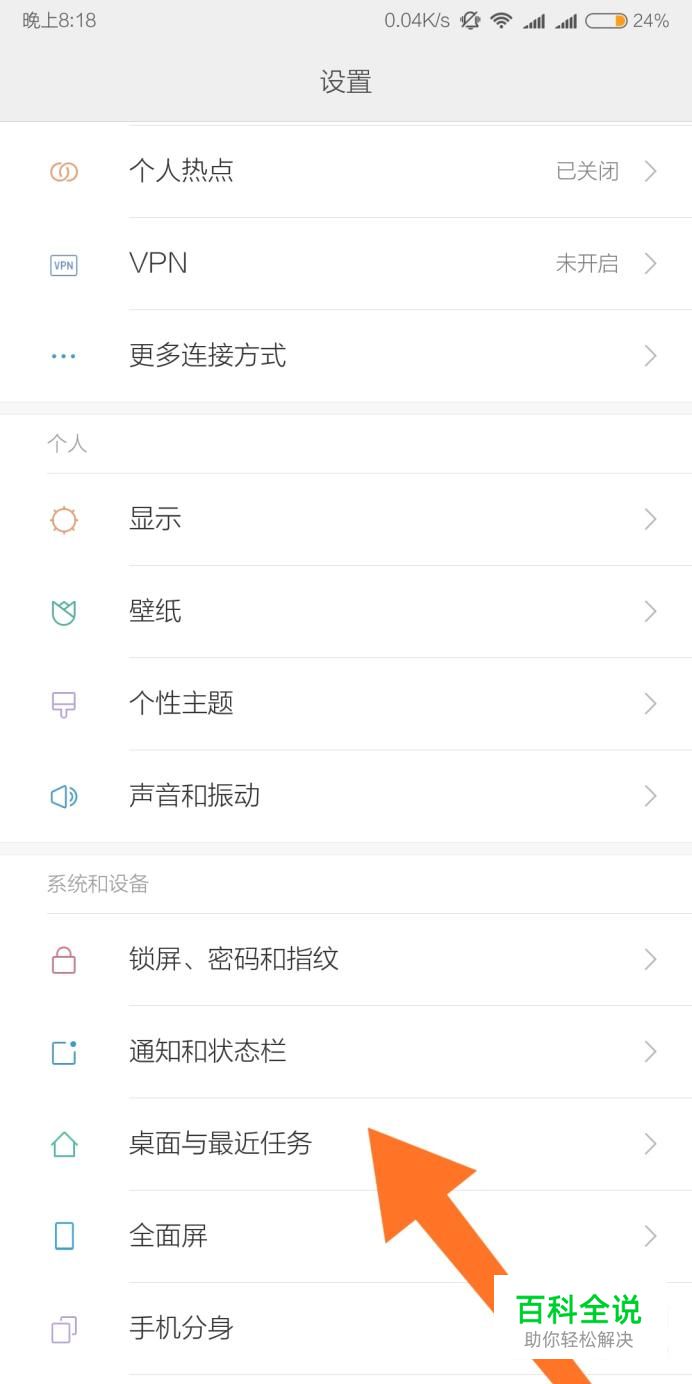Open 更多连接方式 connection options
Image resolution: width=692 pixels, height=1384 pixels.
point(345,356)
